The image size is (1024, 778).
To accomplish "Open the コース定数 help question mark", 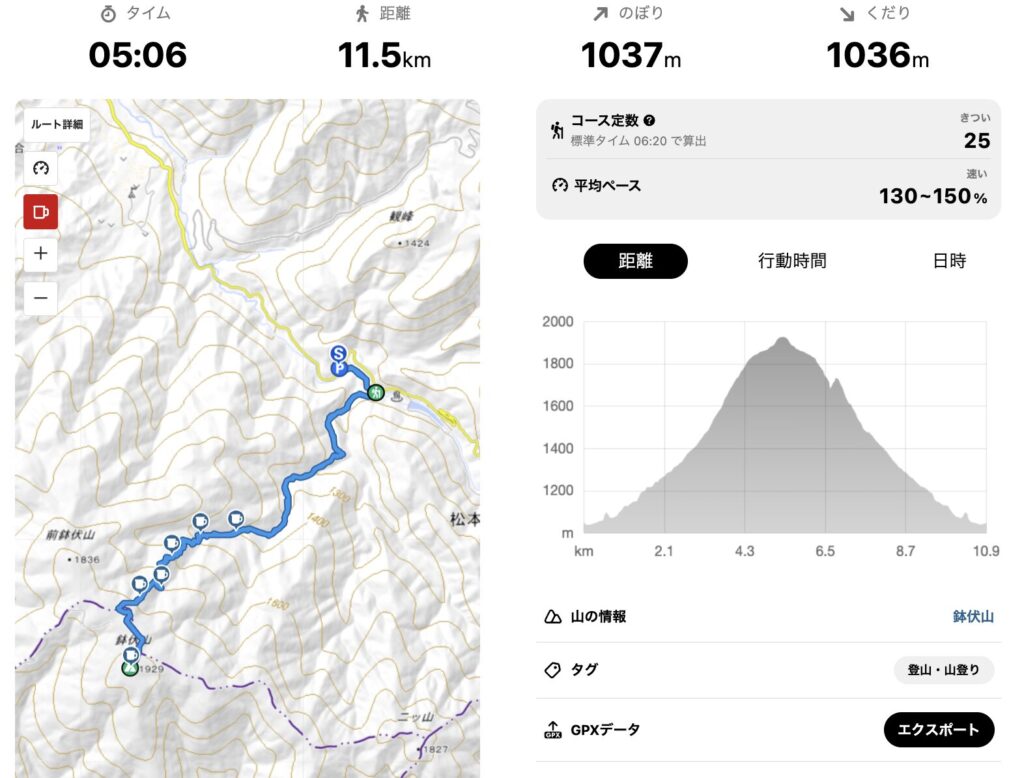I will (x=649, y=121).
